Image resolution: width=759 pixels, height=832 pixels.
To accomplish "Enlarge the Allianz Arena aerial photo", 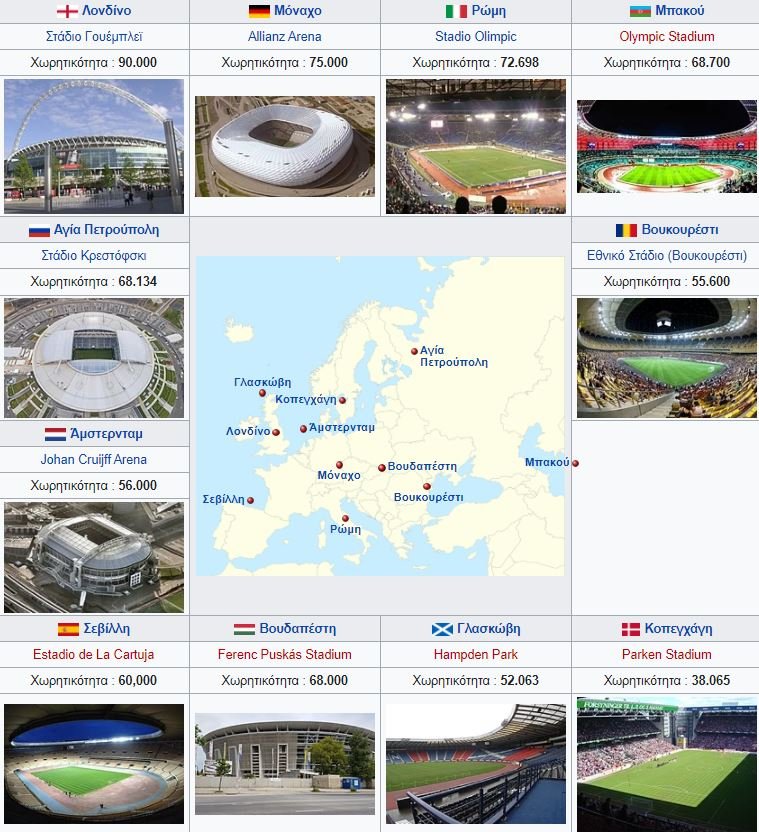I will (x=285, y=146).
